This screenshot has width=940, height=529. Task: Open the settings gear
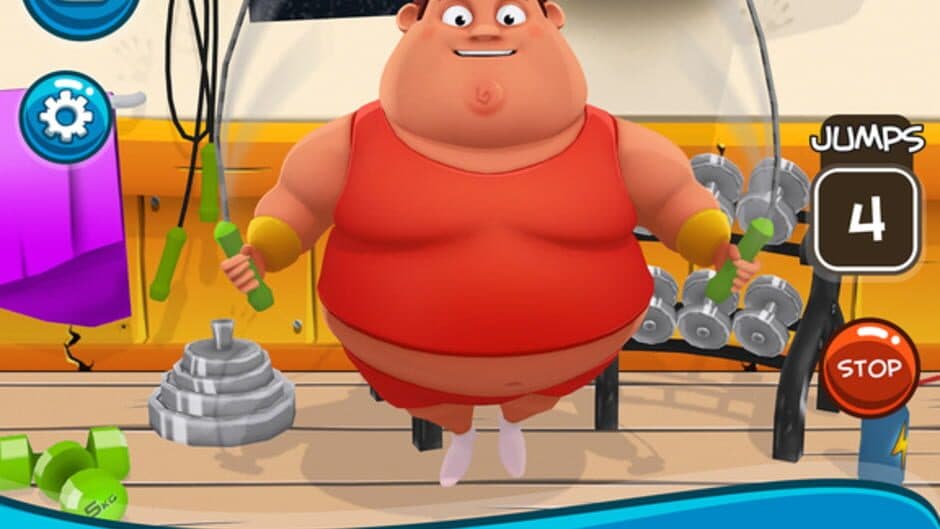tap(66, 117)
